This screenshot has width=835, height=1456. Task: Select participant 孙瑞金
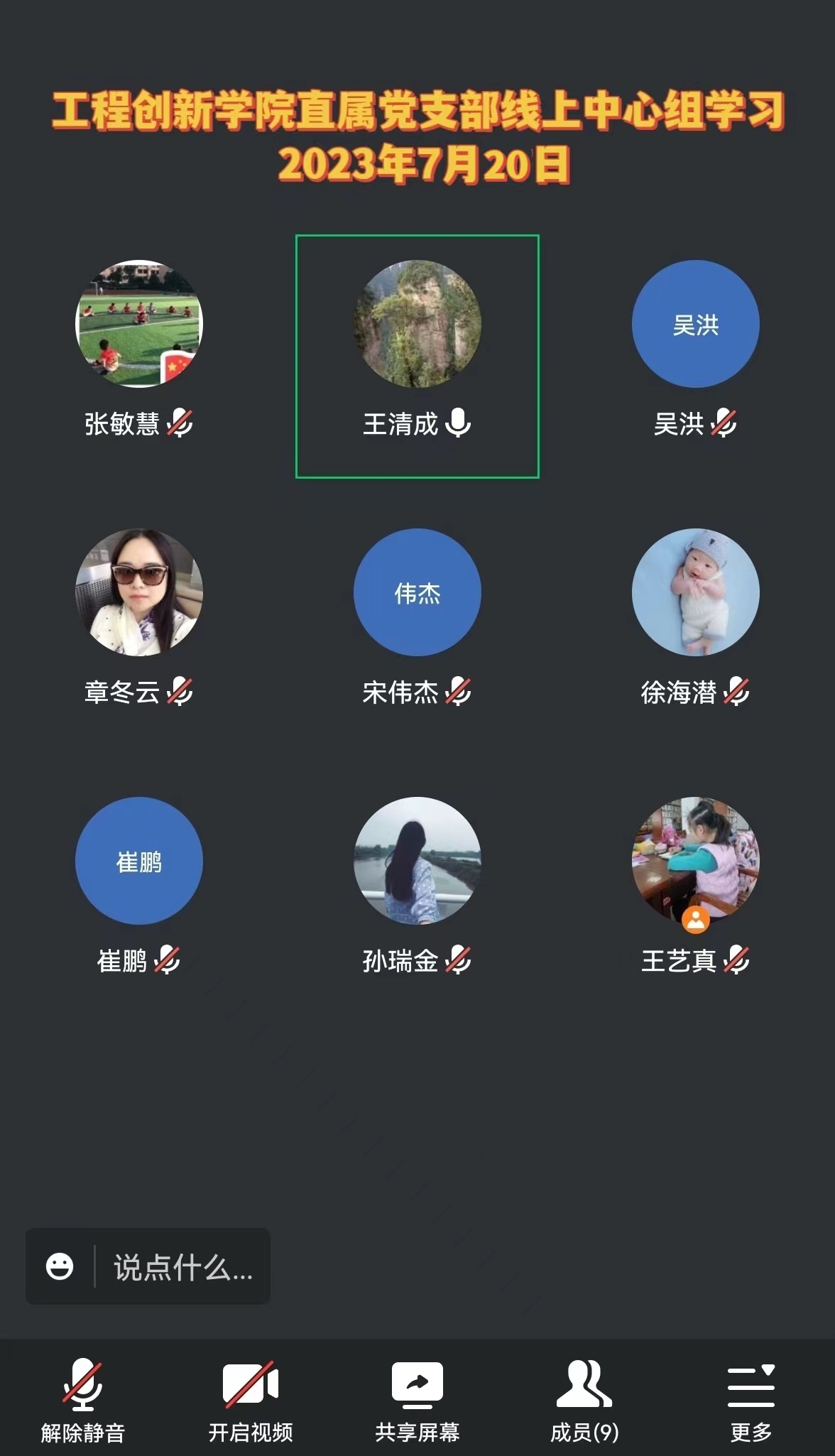pyautogui.click(x=417, y=861)
